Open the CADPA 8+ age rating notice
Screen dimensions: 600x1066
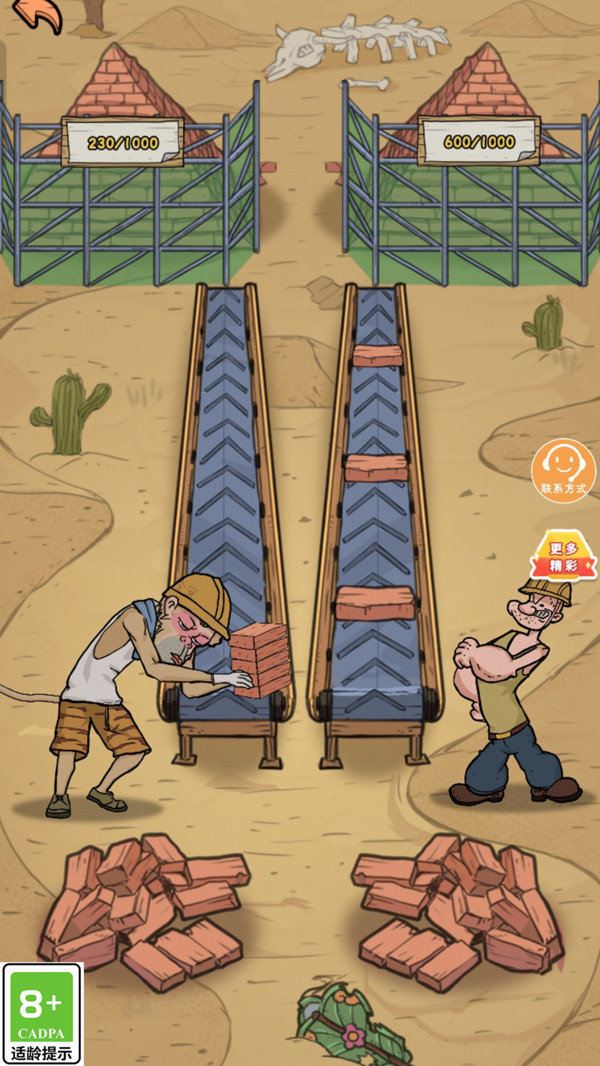point(42,1013)
